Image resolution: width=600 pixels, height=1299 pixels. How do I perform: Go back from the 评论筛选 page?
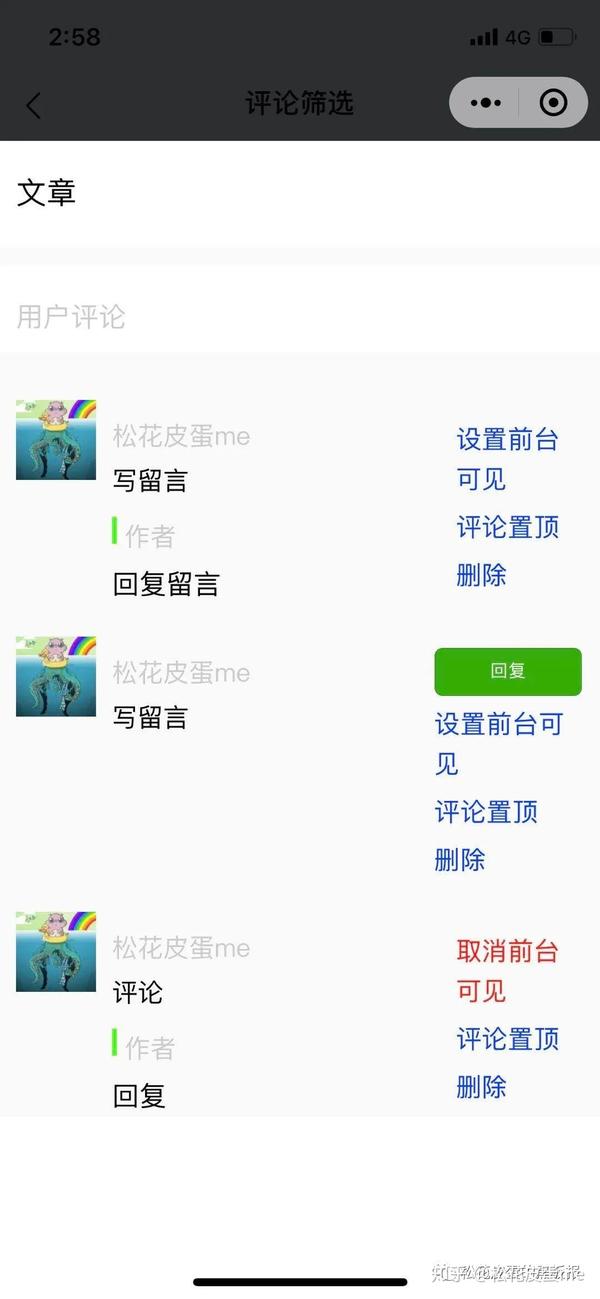point(34,105)
